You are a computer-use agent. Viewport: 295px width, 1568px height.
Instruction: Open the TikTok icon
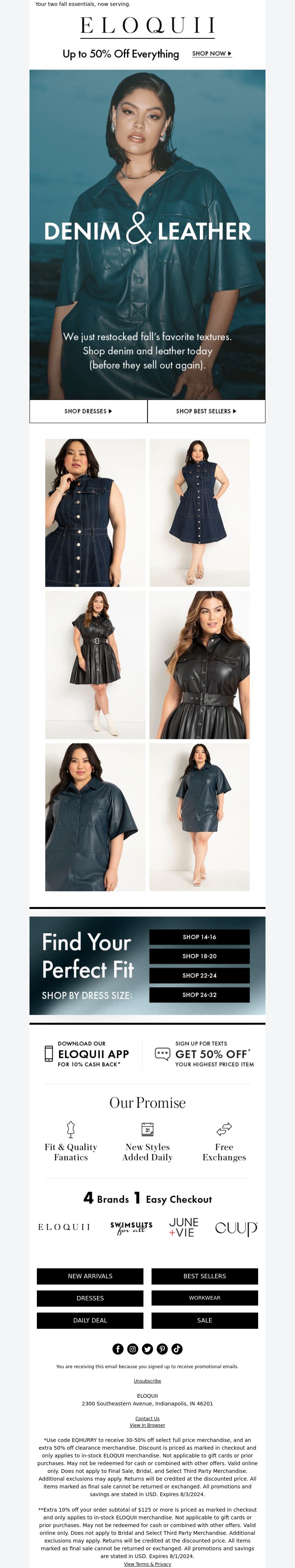[x=177, y=1349]
